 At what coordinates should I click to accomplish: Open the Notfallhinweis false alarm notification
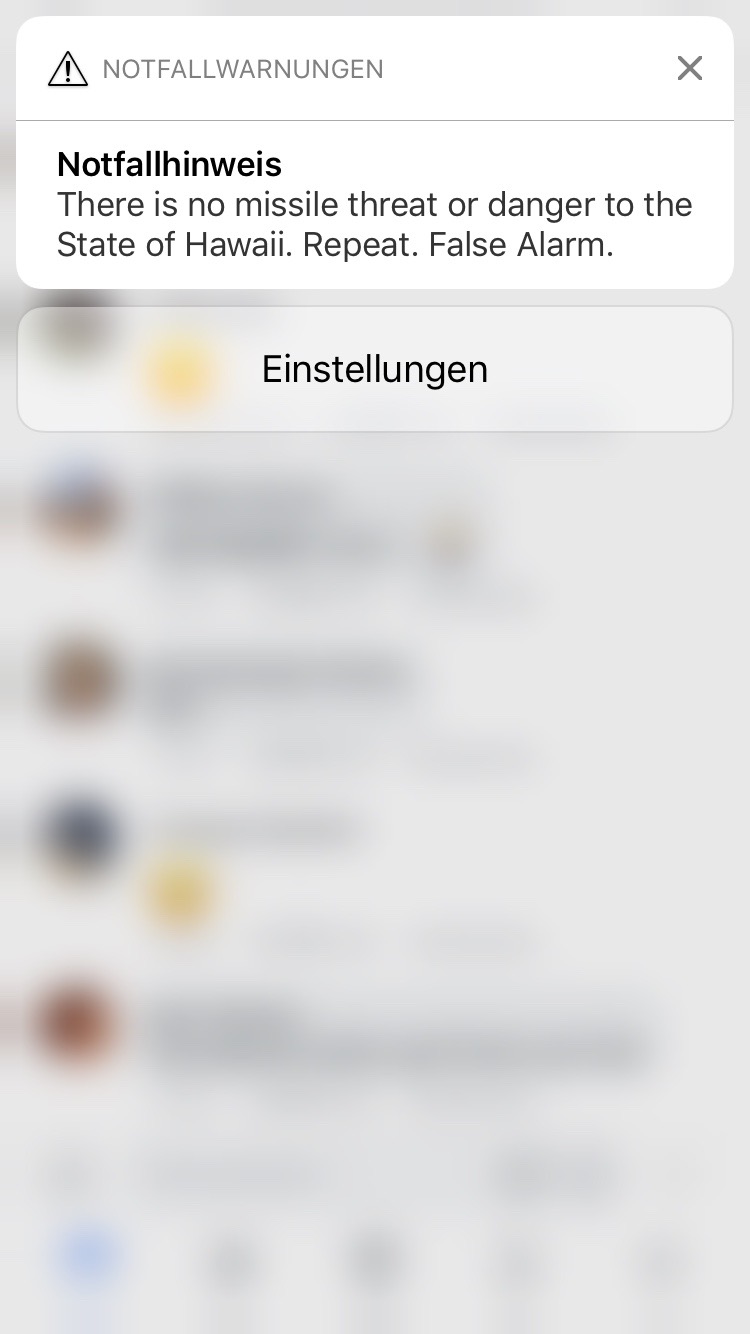point(375,205)
